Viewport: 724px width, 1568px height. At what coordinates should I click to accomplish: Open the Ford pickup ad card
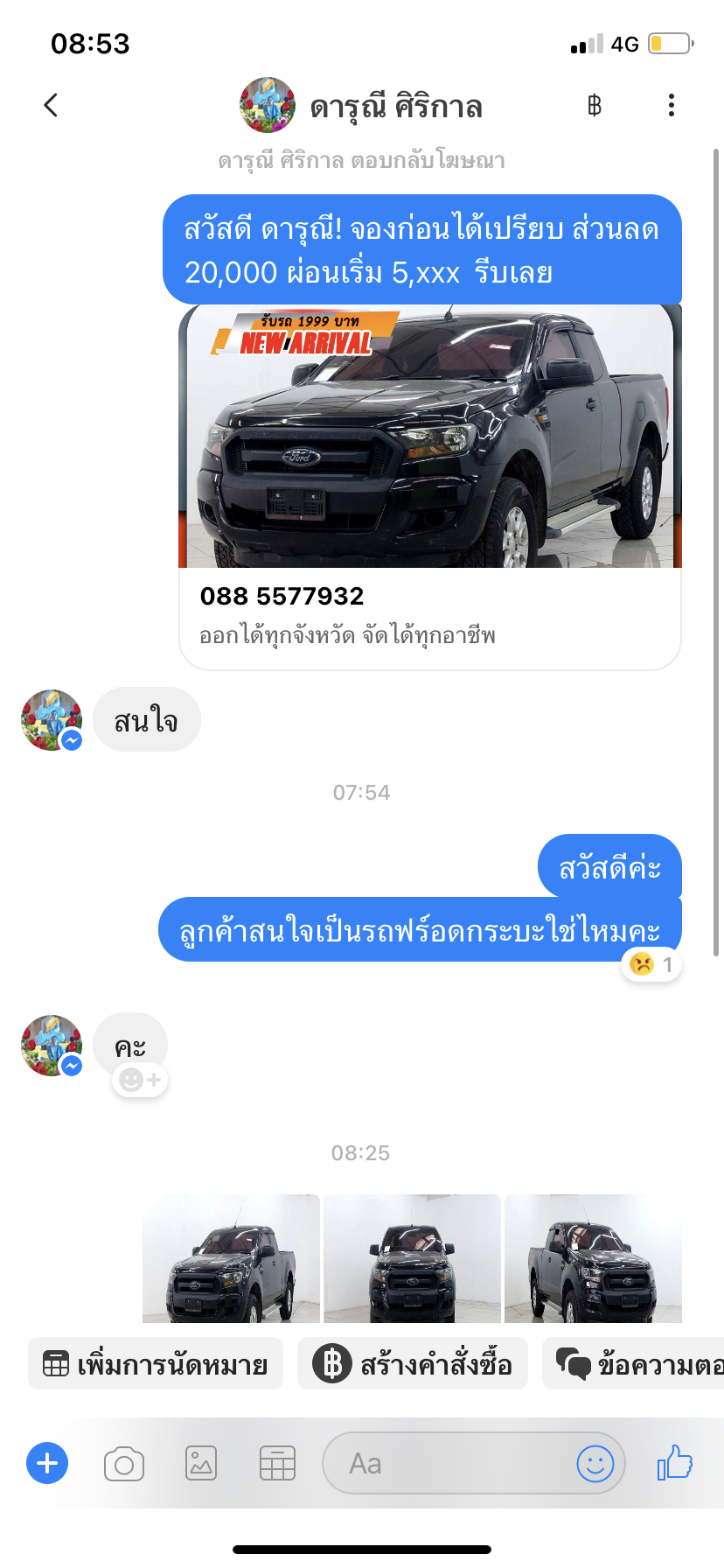pos(430,486)
